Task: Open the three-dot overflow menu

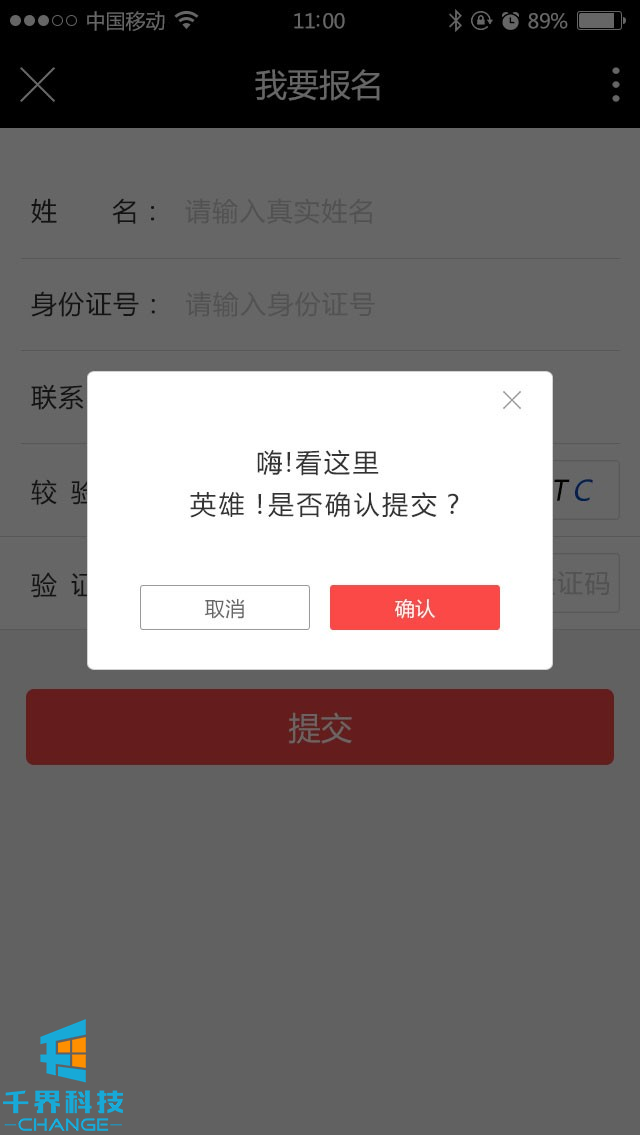Action: [615, 85]
